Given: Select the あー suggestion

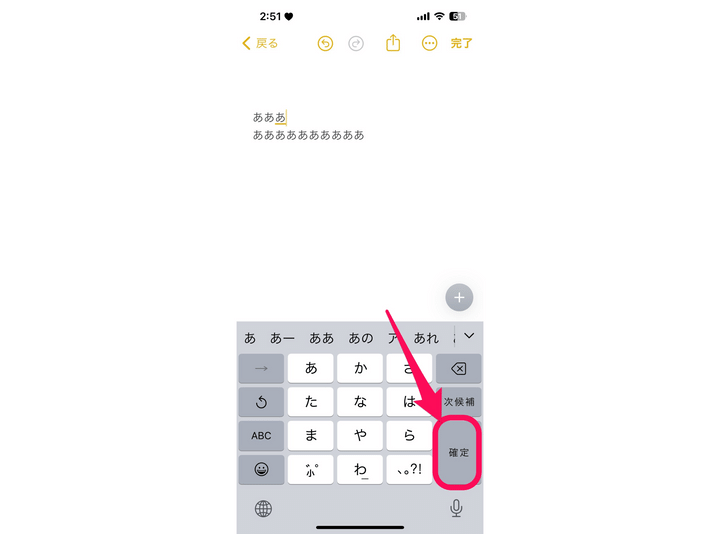Looking at the screenshot, I should pos(283,337).
